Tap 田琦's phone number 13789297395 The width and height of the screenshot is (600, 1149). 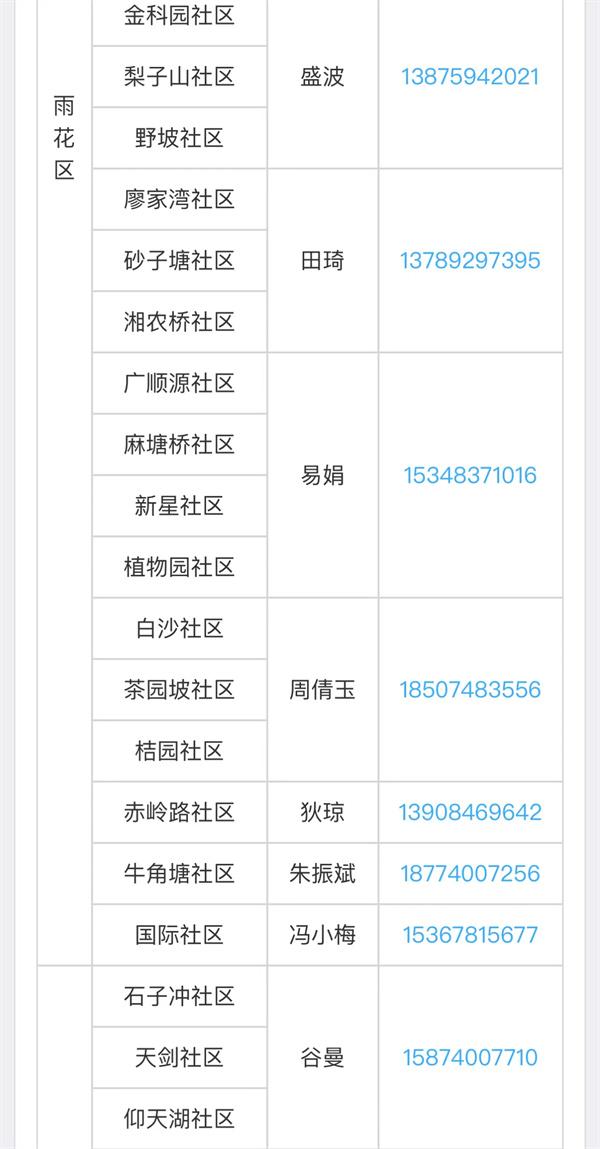(x=470, y=261)
